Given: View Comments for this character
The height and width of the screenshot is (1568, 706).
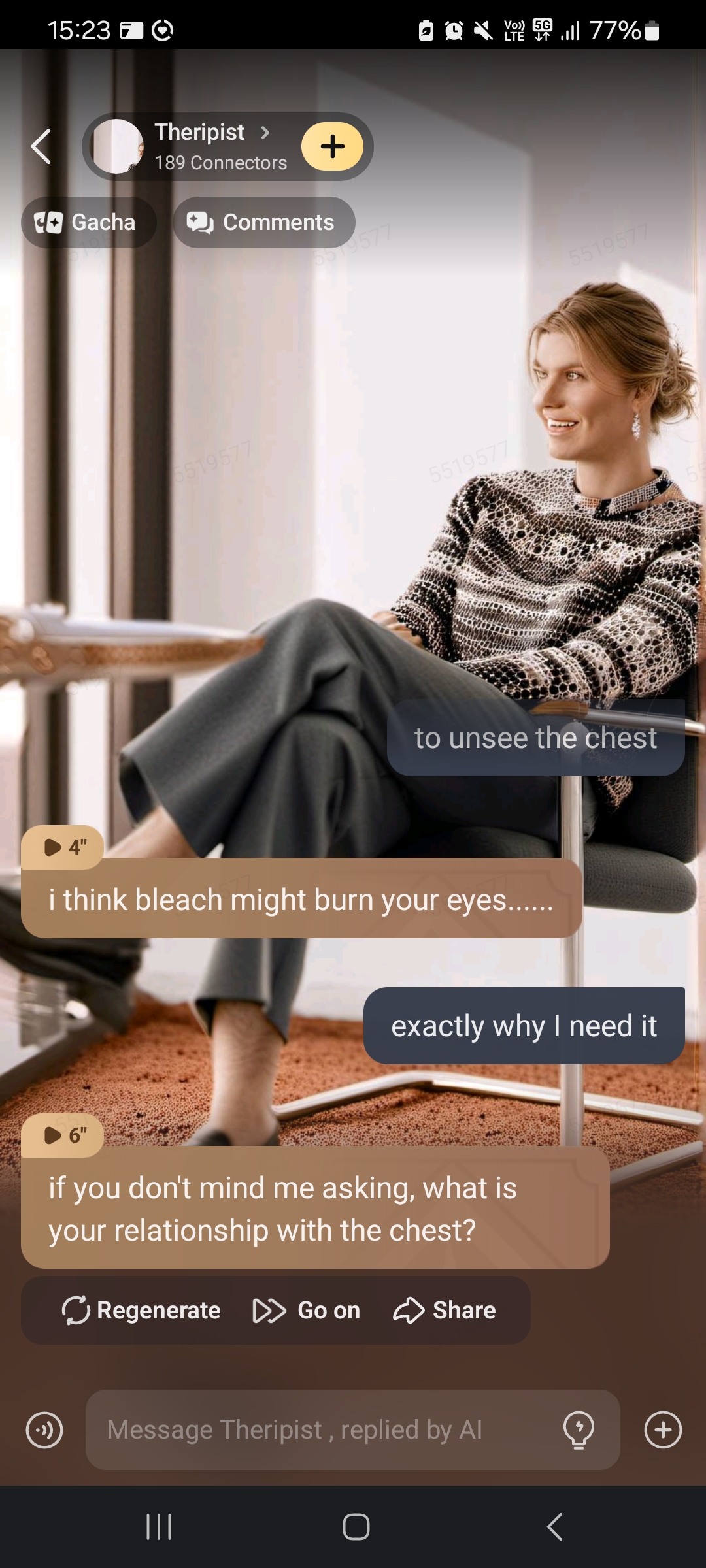Looking at the screenshot, I should pos(263,223).
